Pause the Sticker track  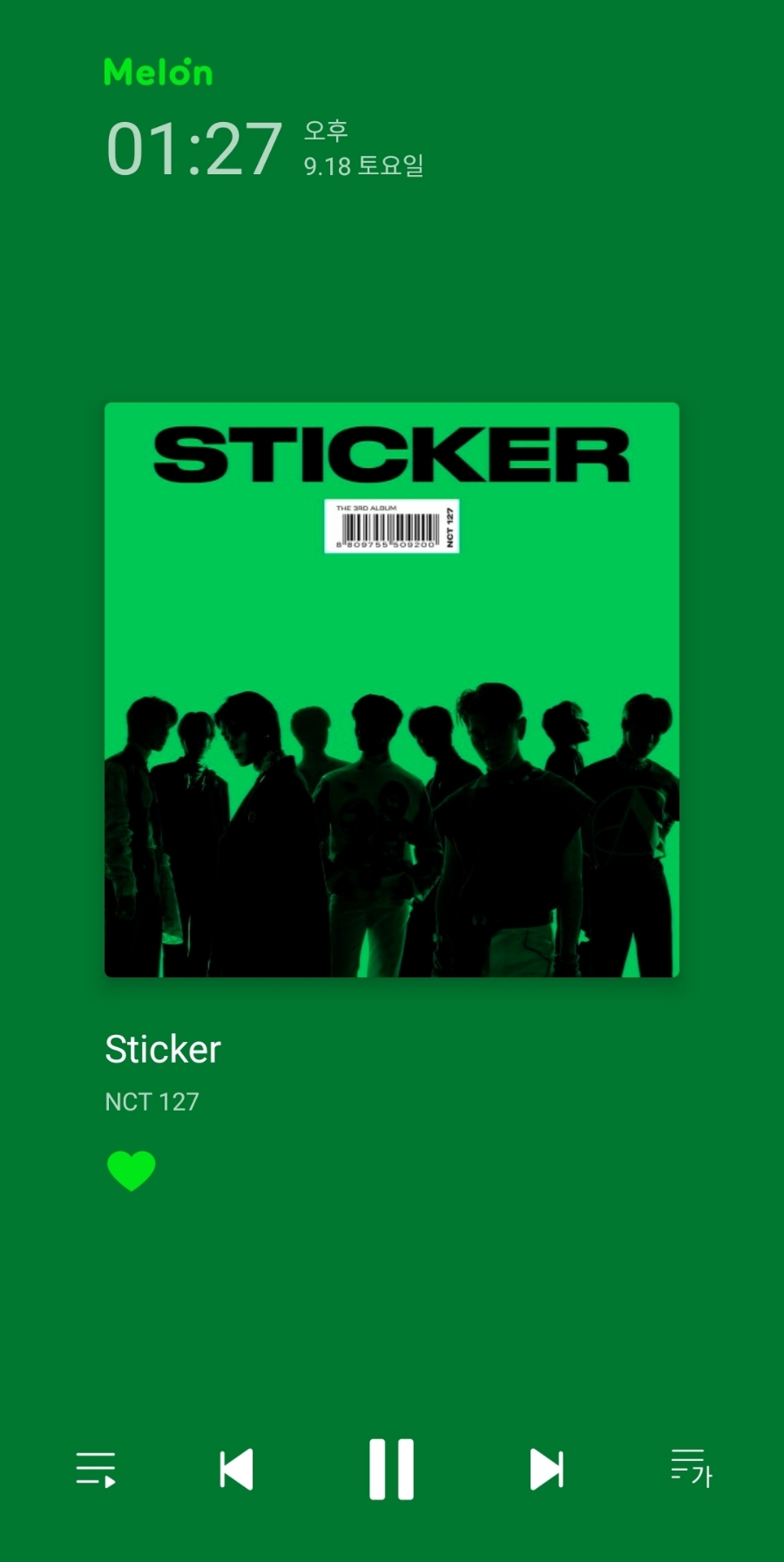tap(391, 1469)
